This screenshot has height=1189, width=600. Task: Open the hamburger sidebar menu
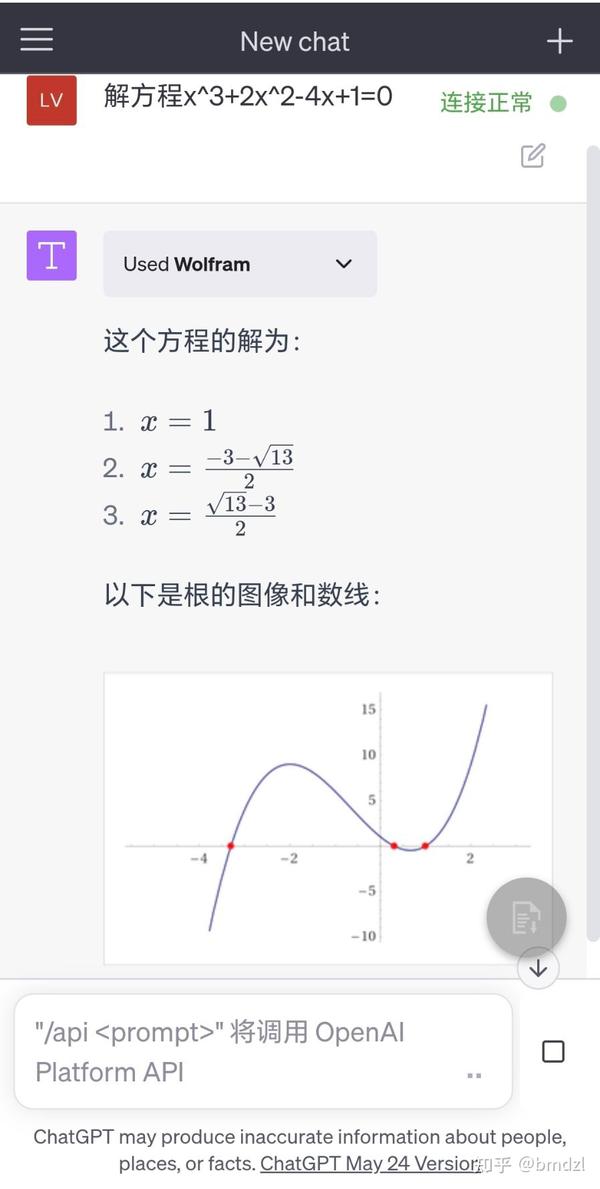(36, 39)
